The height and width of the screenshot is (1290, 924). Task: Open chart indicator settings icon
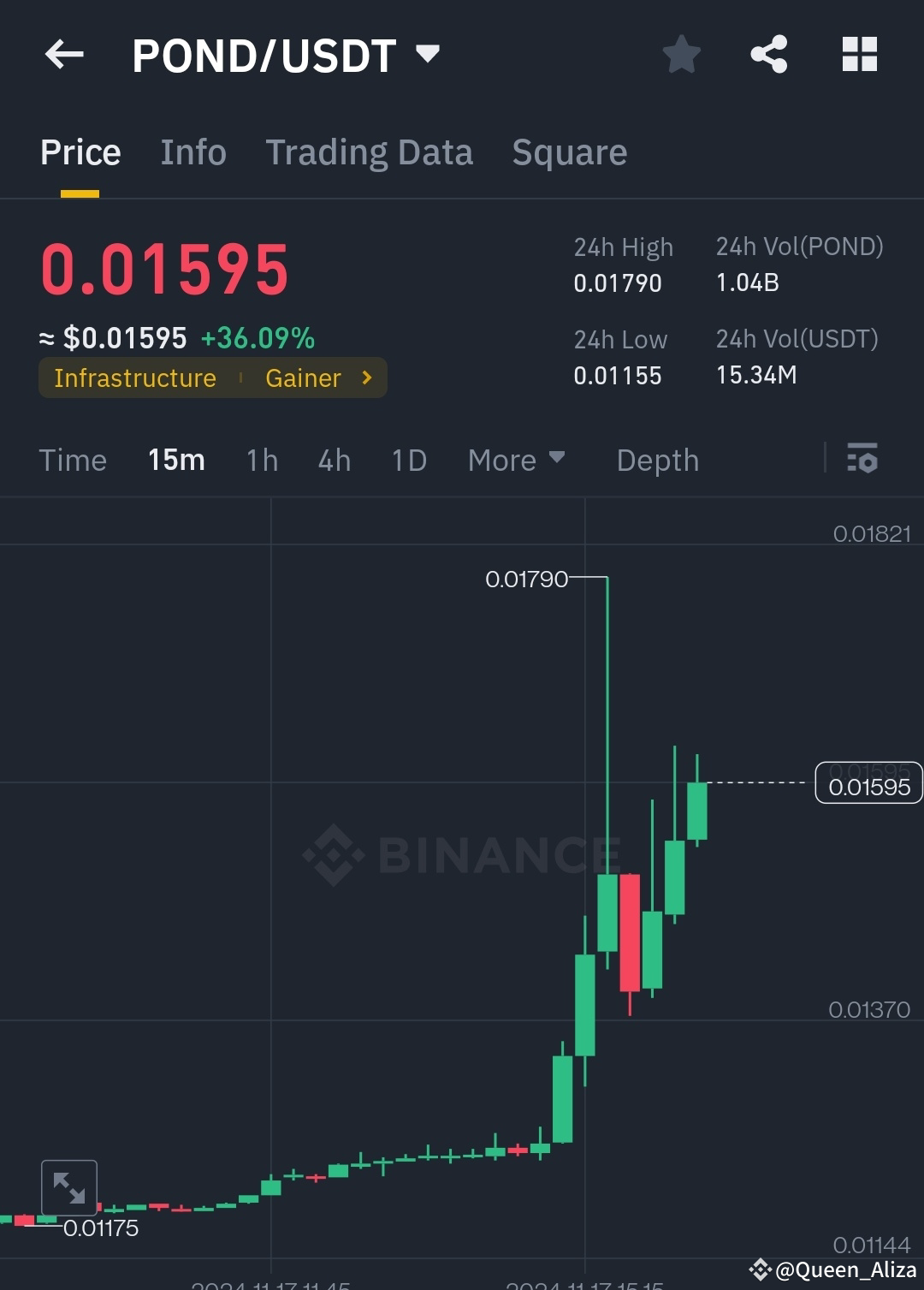pos(862,460)
